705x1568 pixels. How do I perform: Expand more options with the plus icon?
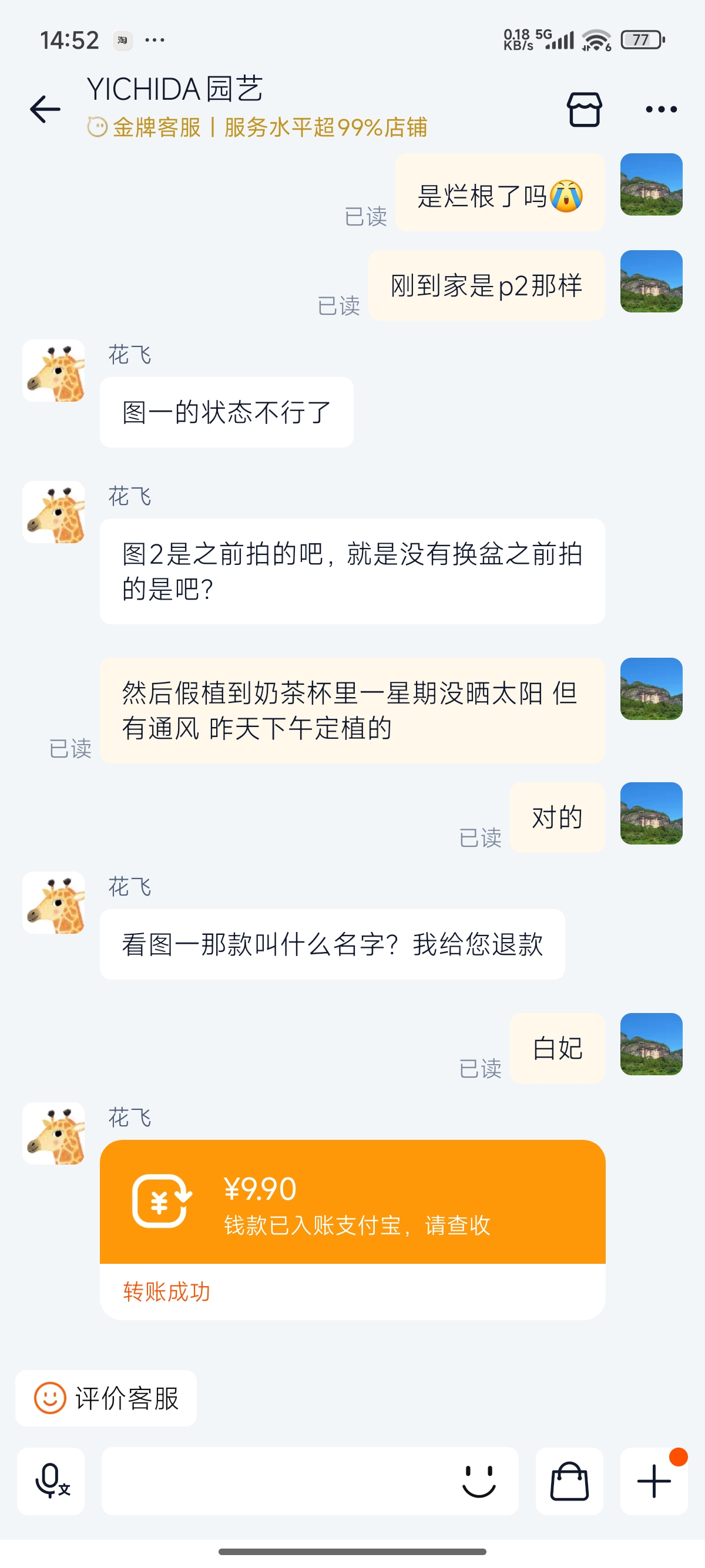[x=654, y=1480]
